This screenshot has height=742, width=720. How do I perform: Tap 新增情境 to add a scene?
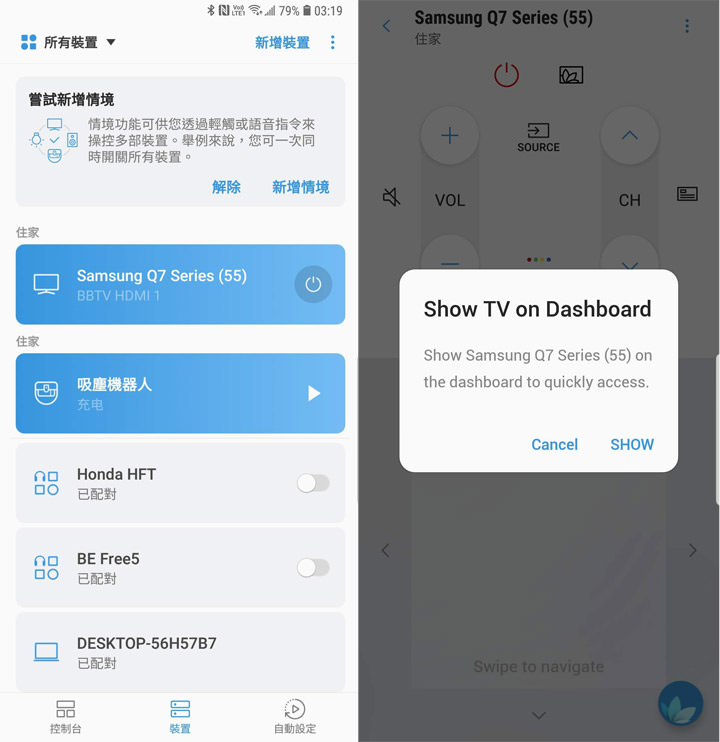click(300, 187)
